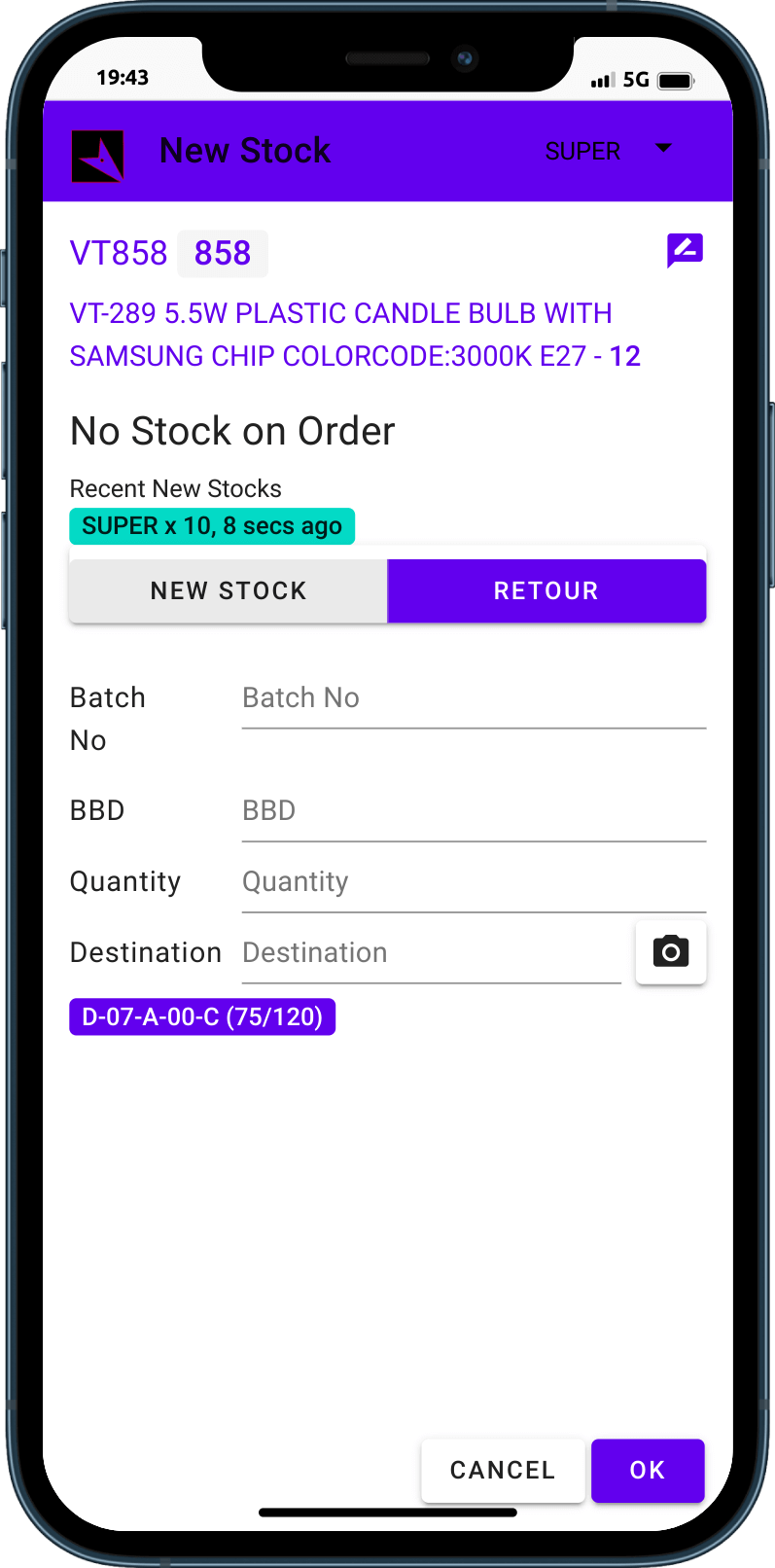Open the SUPER dropdown in header

point(609,151)
